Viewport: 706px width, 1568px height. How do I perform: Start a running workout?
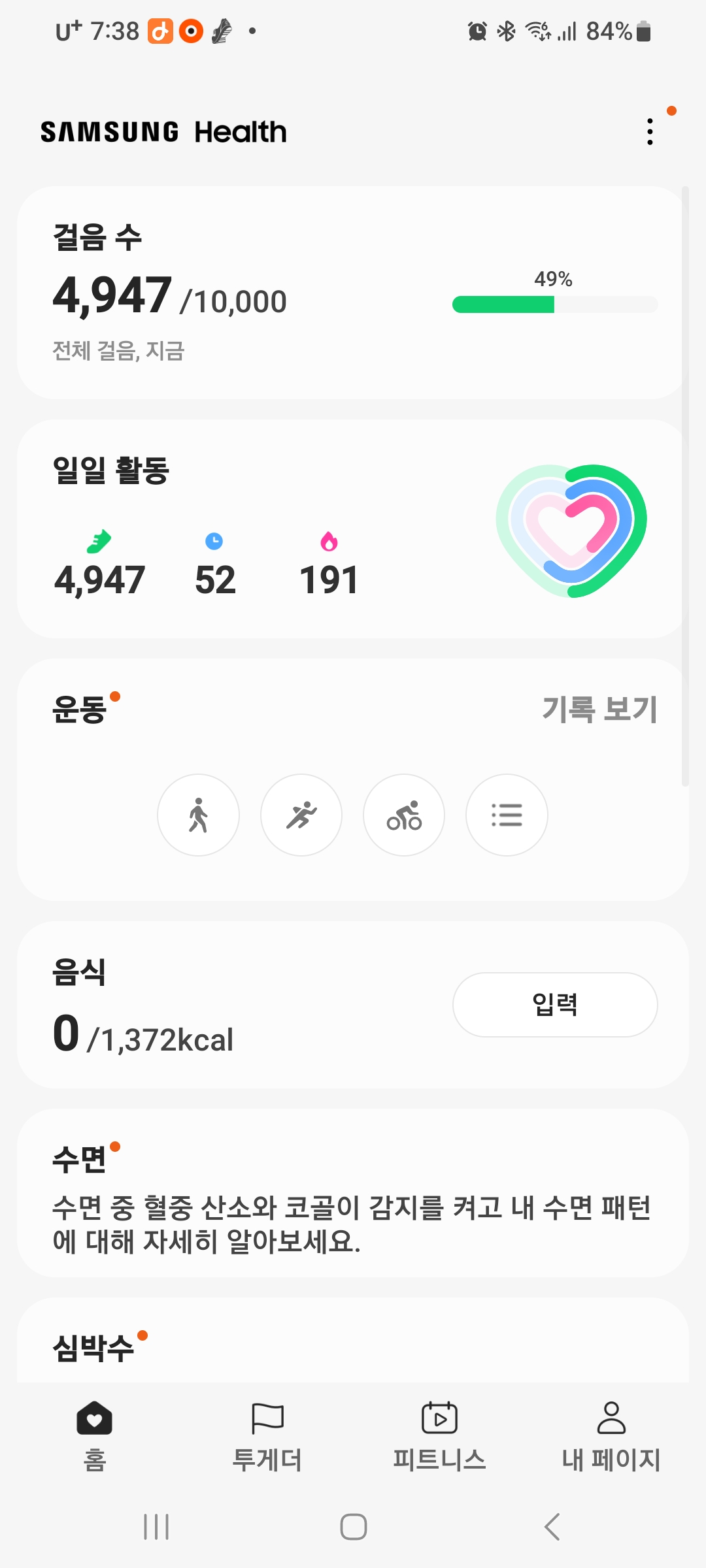click(301, 815)
